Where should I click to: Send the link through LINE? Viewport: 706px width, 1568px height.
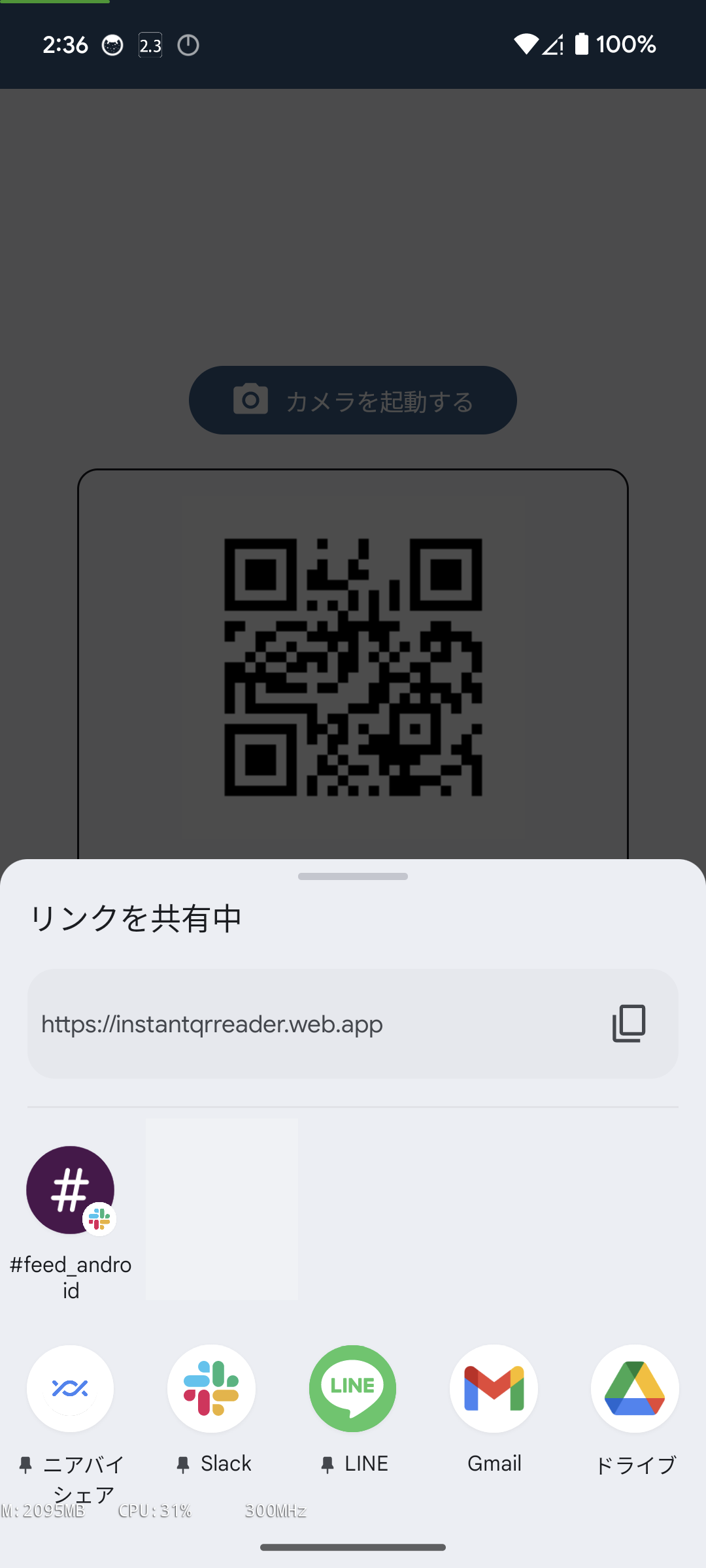(x=352, y=1388)
